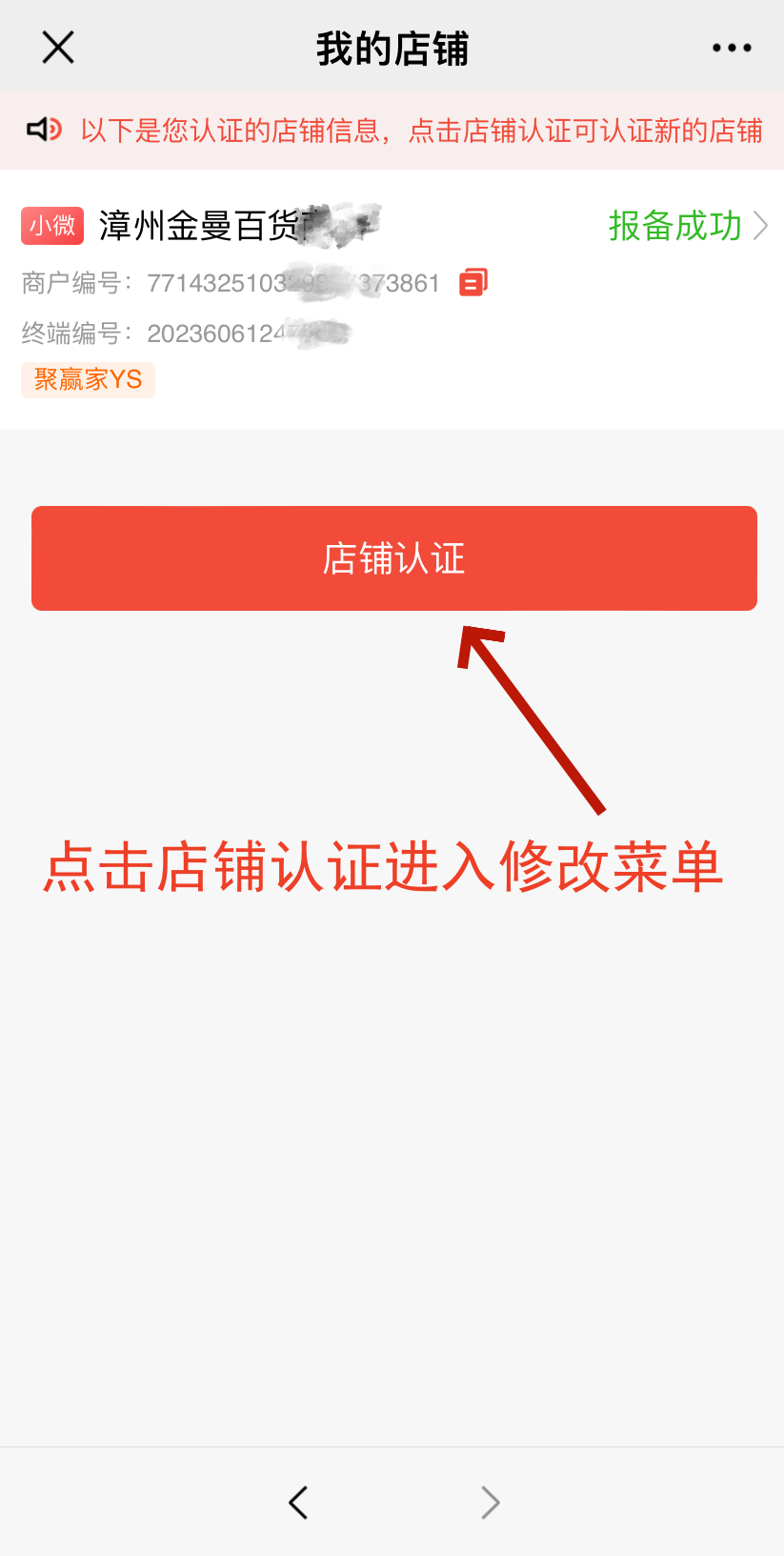This screenshot has height=1556, width=784.
Task: Go back with the bottom left arrow
Action: pyautogui.click(x=298, y=1503)
